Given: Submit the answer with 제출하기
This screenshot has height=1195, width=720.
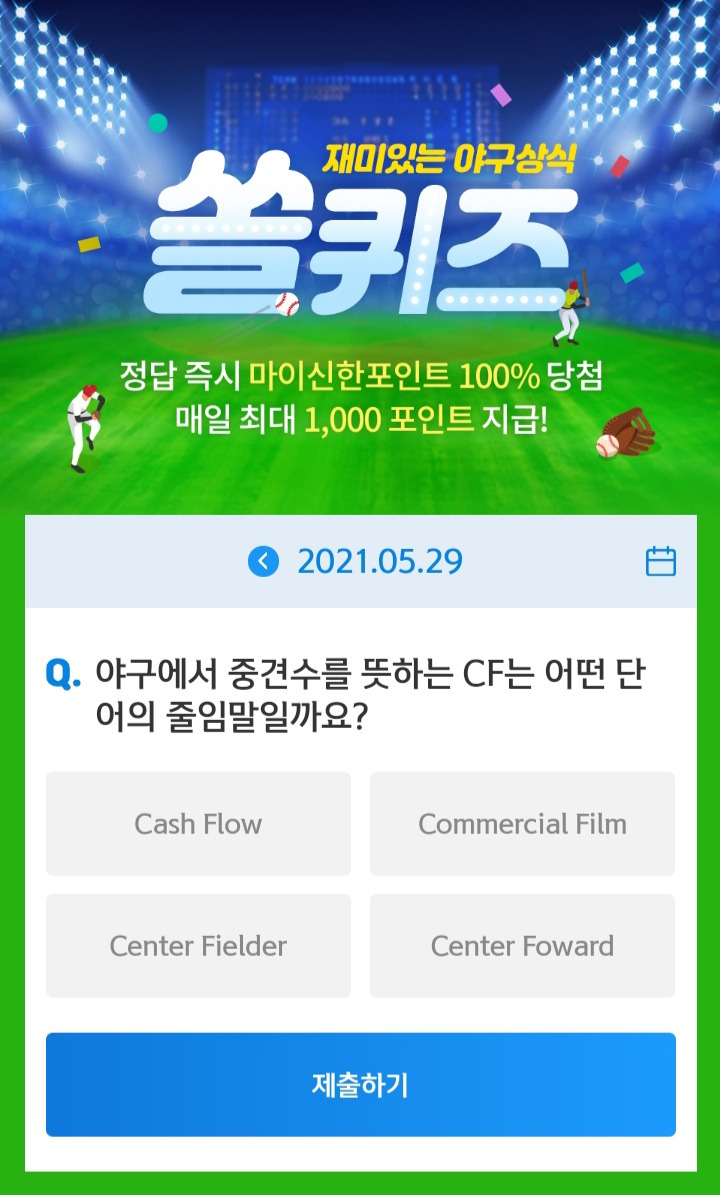Looking at the screenshot, I should click(x=360, y=1084).
